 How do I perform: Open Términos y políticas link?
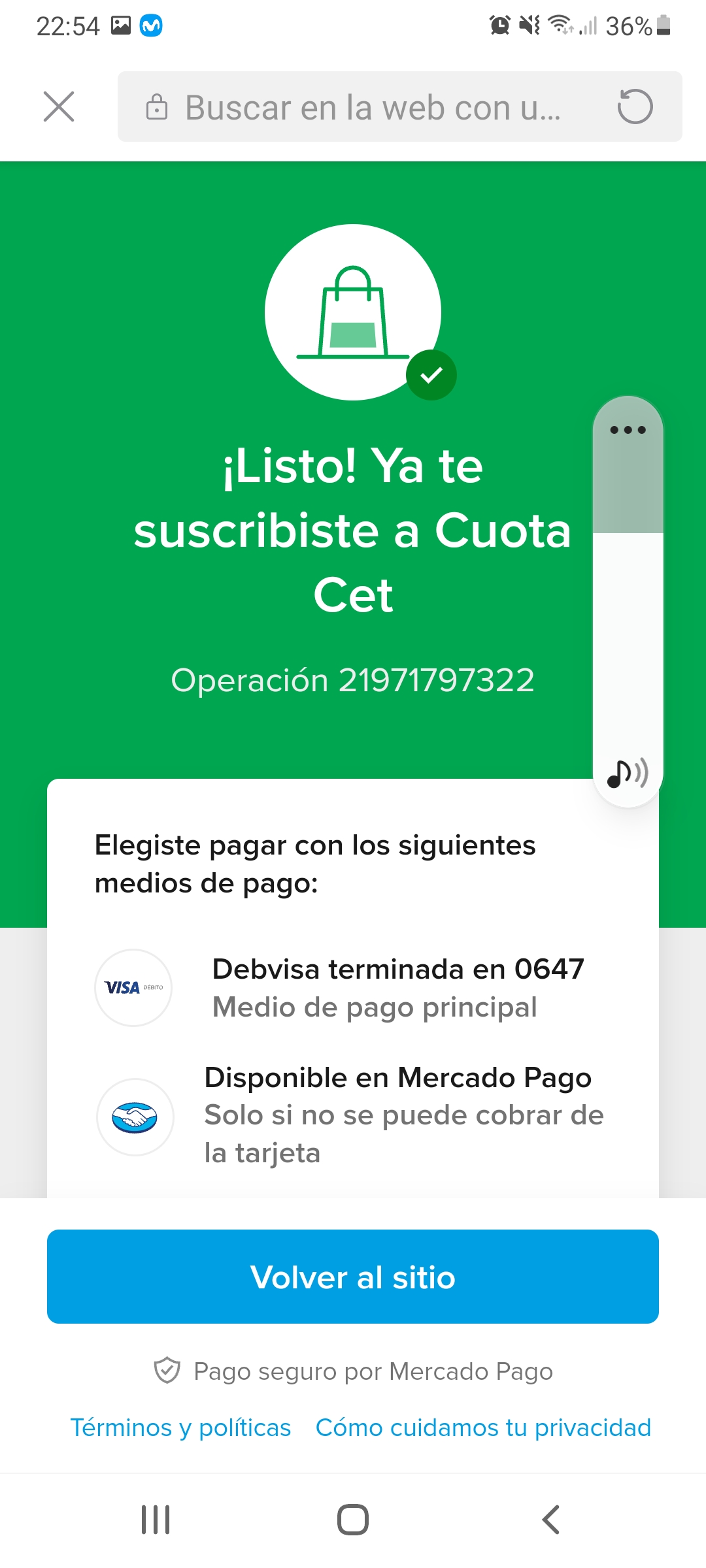click(x=180, y=1428)
